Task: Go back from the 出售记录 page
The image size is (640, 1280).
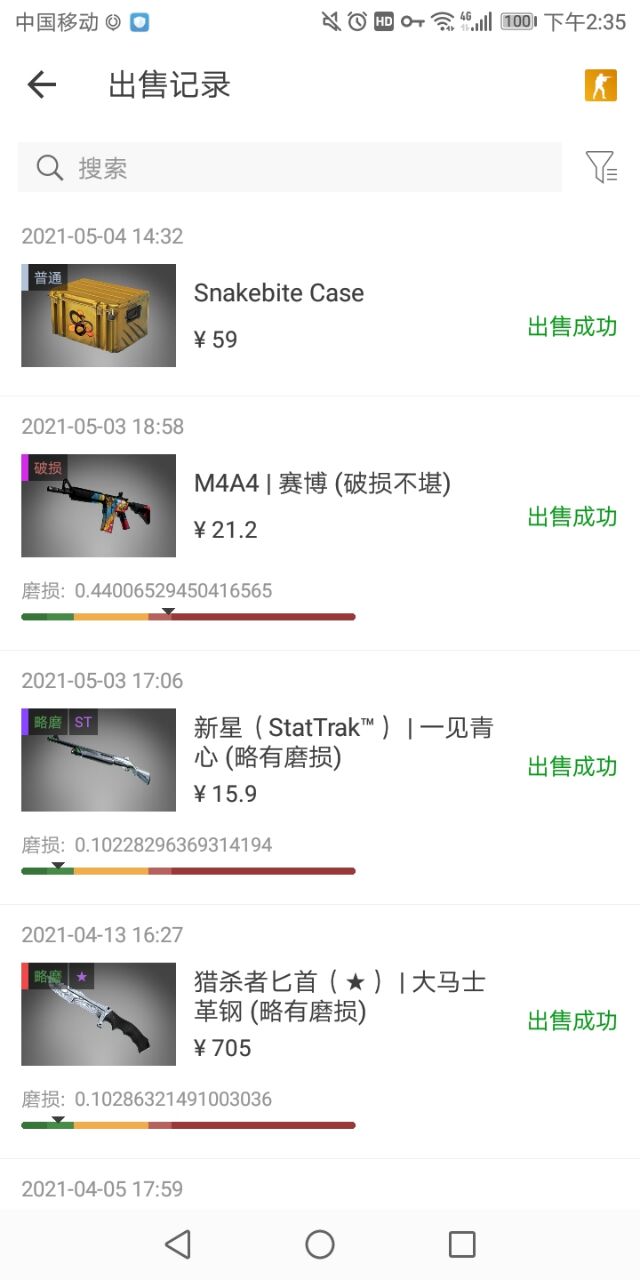Action: [x=42, y=85]
